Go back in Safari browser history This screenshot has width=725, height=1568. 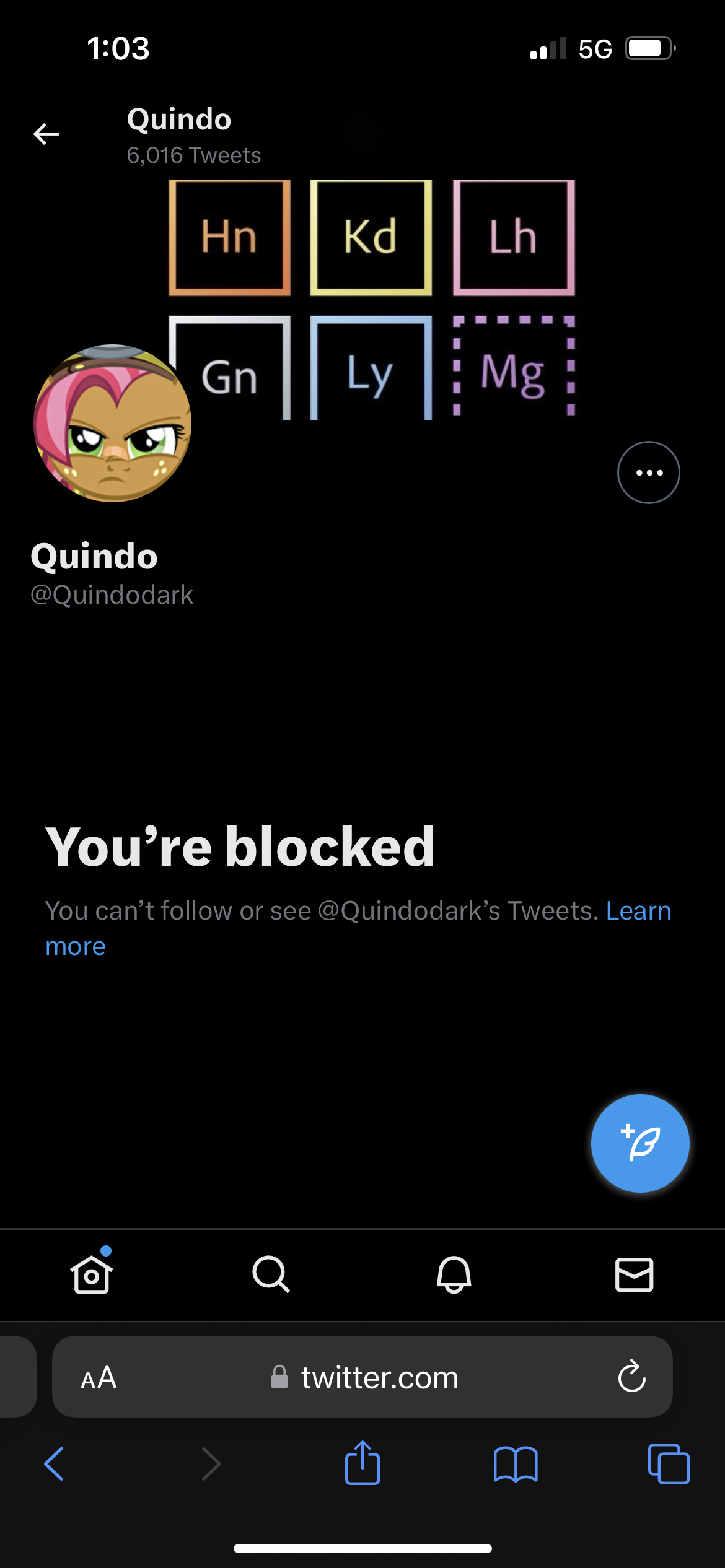pyautogui.click(x=54, y=1464)
